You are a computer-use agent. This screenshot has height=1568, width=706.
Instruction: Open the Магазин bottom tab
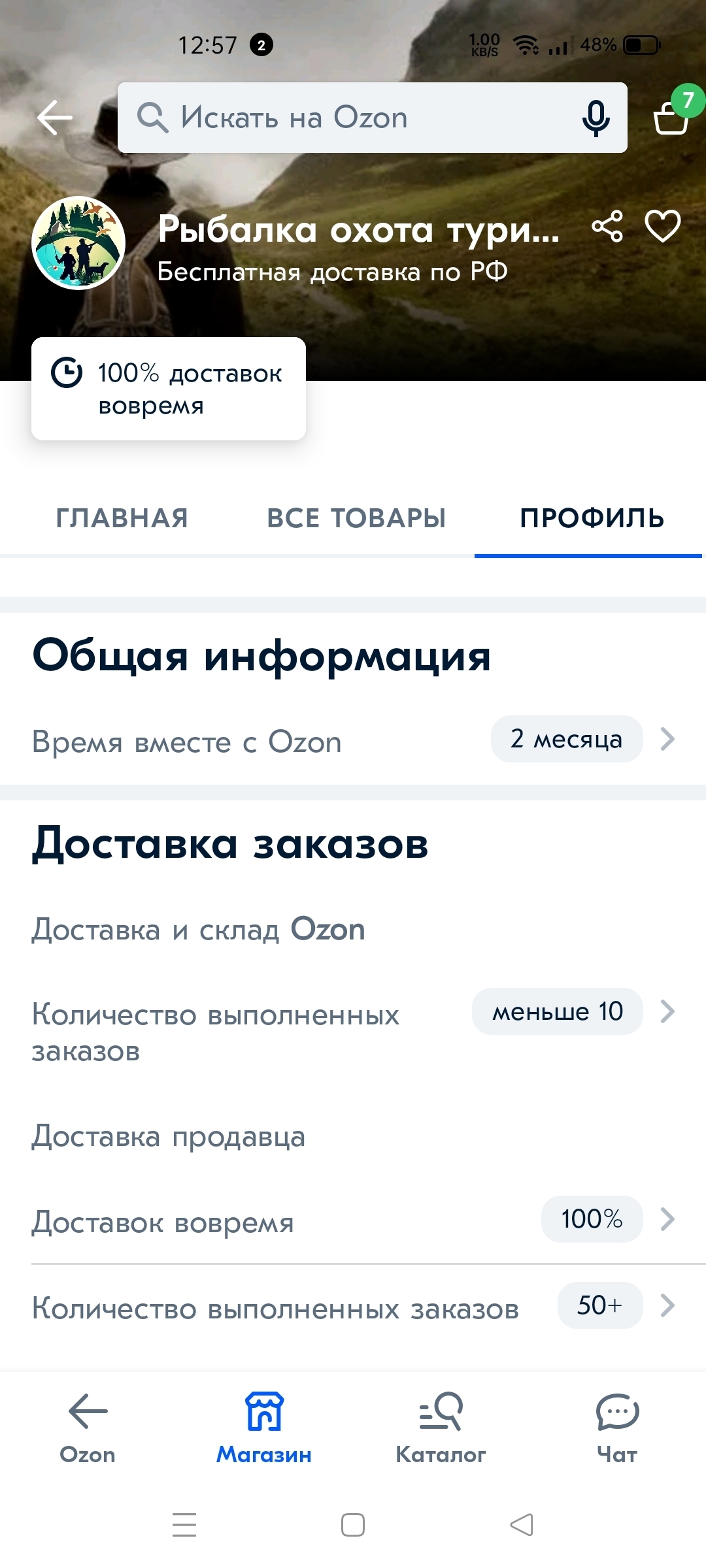(x=264, y=1428)
